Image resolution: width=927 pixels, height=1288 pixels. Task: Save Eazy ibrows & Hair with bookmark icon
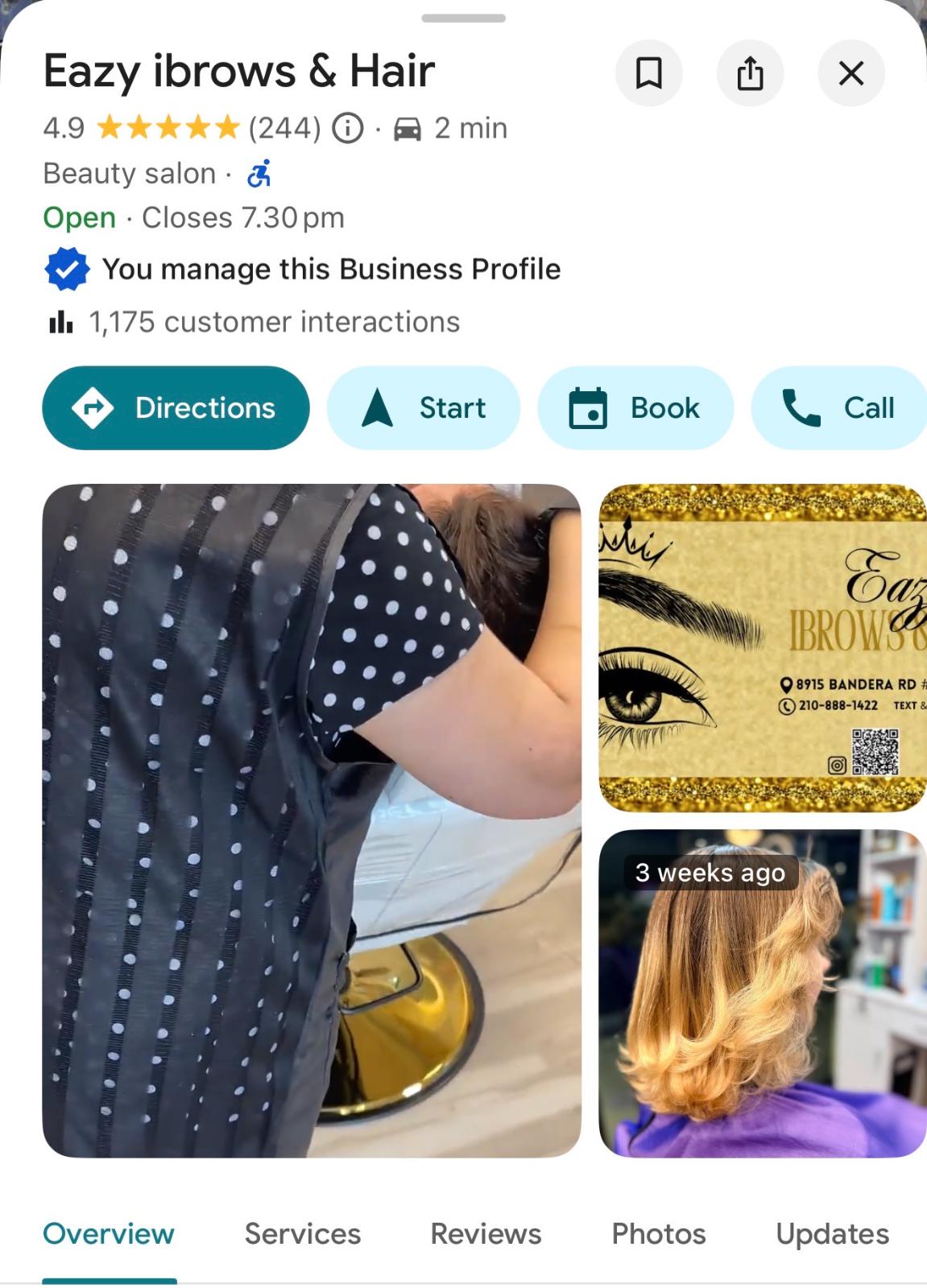[648, 73]
